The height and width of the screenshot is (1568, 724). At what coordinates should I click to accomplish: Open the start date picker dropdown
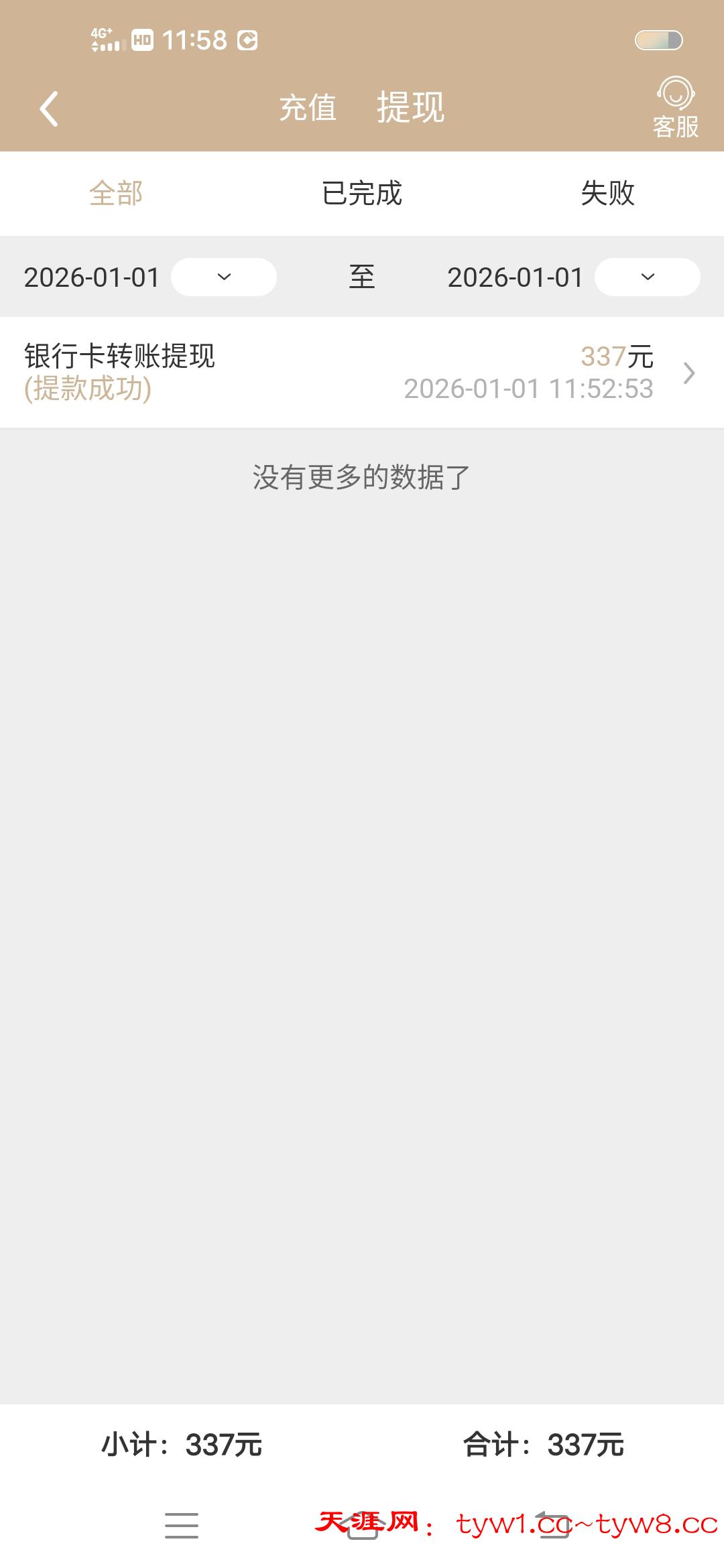(x=223, y=277)
